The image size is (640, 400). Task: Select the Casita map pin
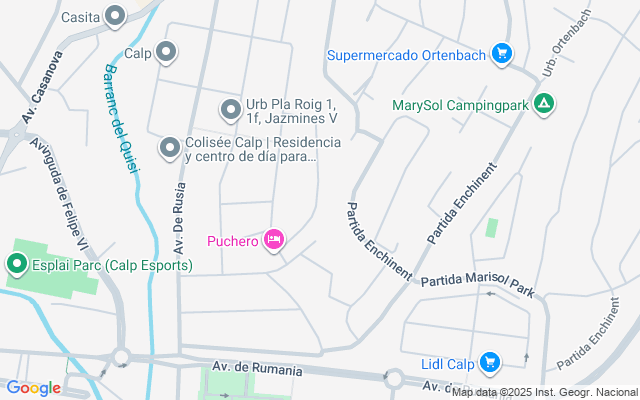tap(116, 16)
